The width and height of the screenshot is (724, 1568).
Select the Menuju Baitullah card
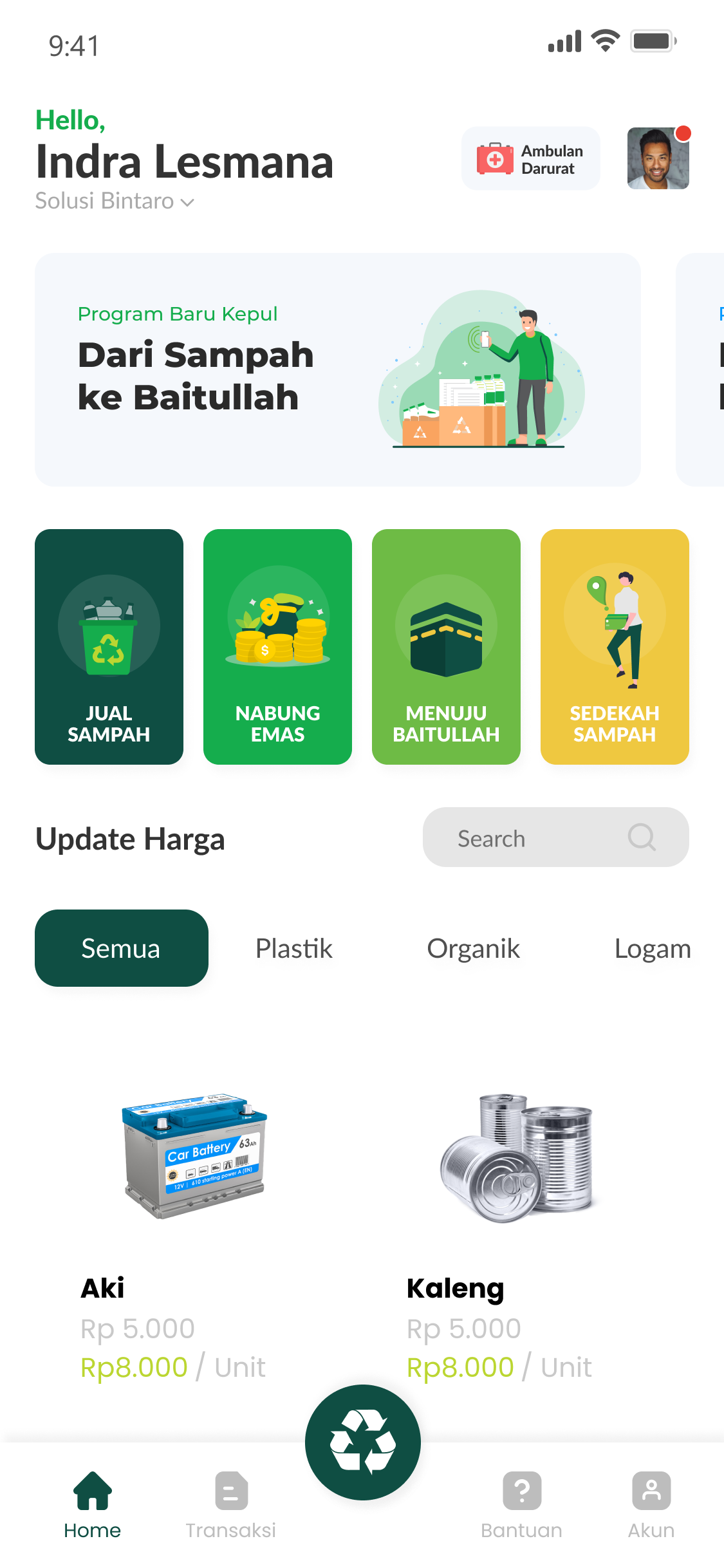pyautogui.click(x=446, y=646)
